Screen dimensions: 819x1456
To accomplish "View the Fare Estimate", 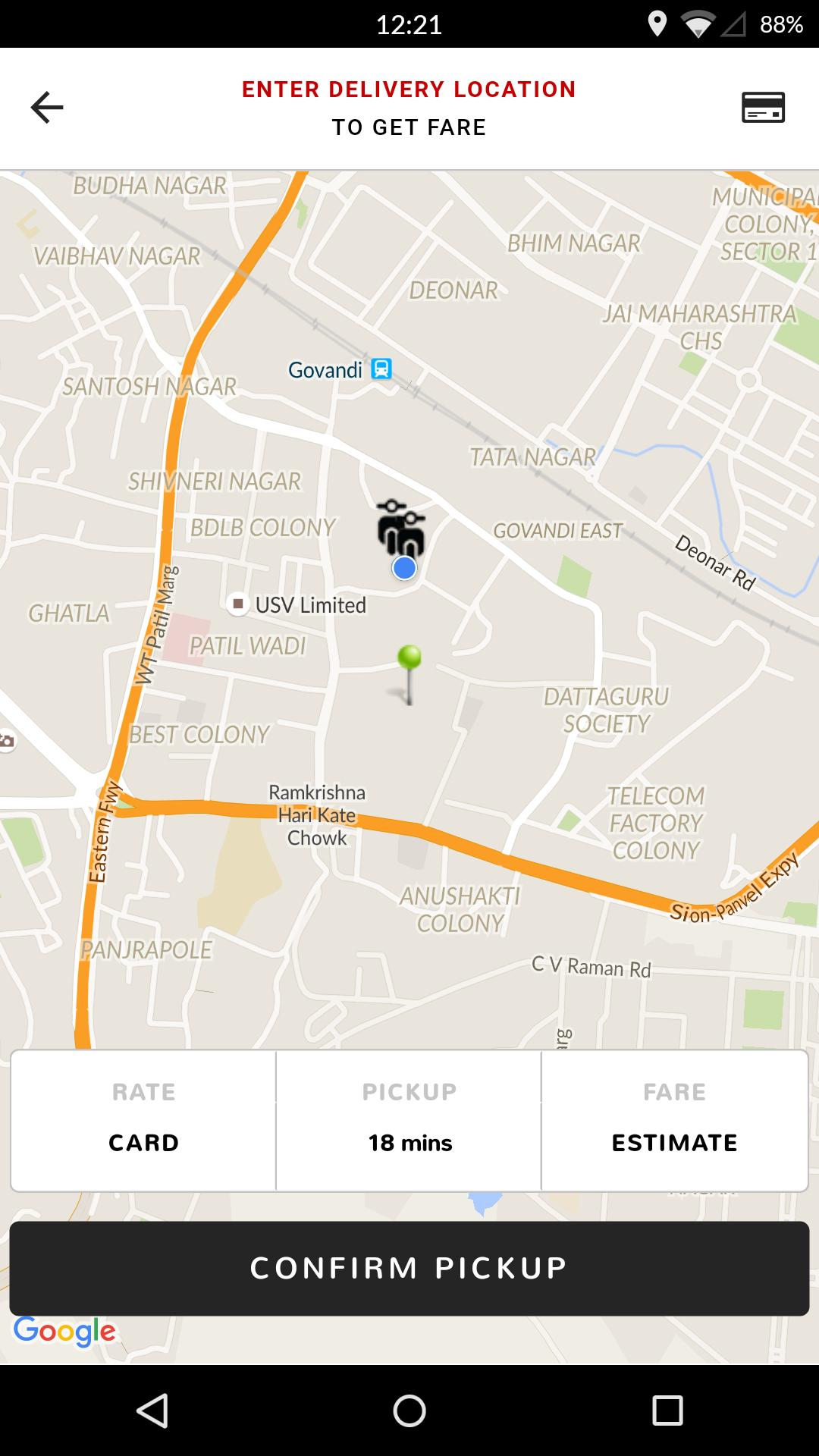I will 674,1119.
